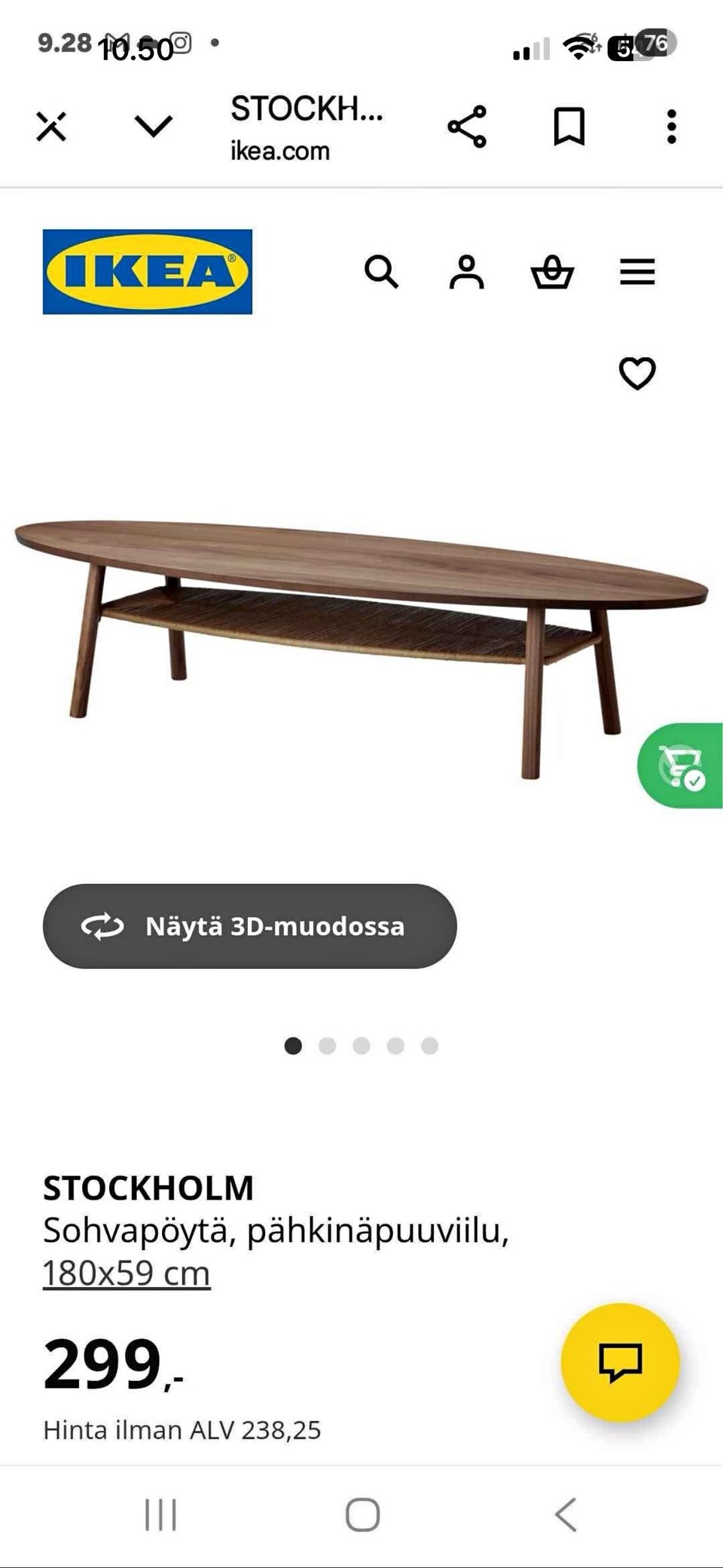Image resolution: width=723 pixels, height=1568 pixels.
Task: Go to IKEA home via logo
Action: pyautogui.click(x=148, y=272)
